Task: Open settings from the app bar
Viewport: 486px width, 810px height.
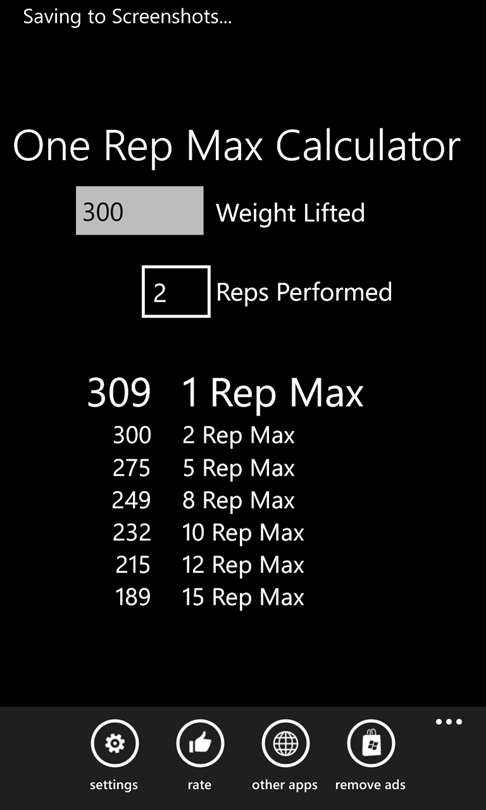Action: click(x=114, y=744)
